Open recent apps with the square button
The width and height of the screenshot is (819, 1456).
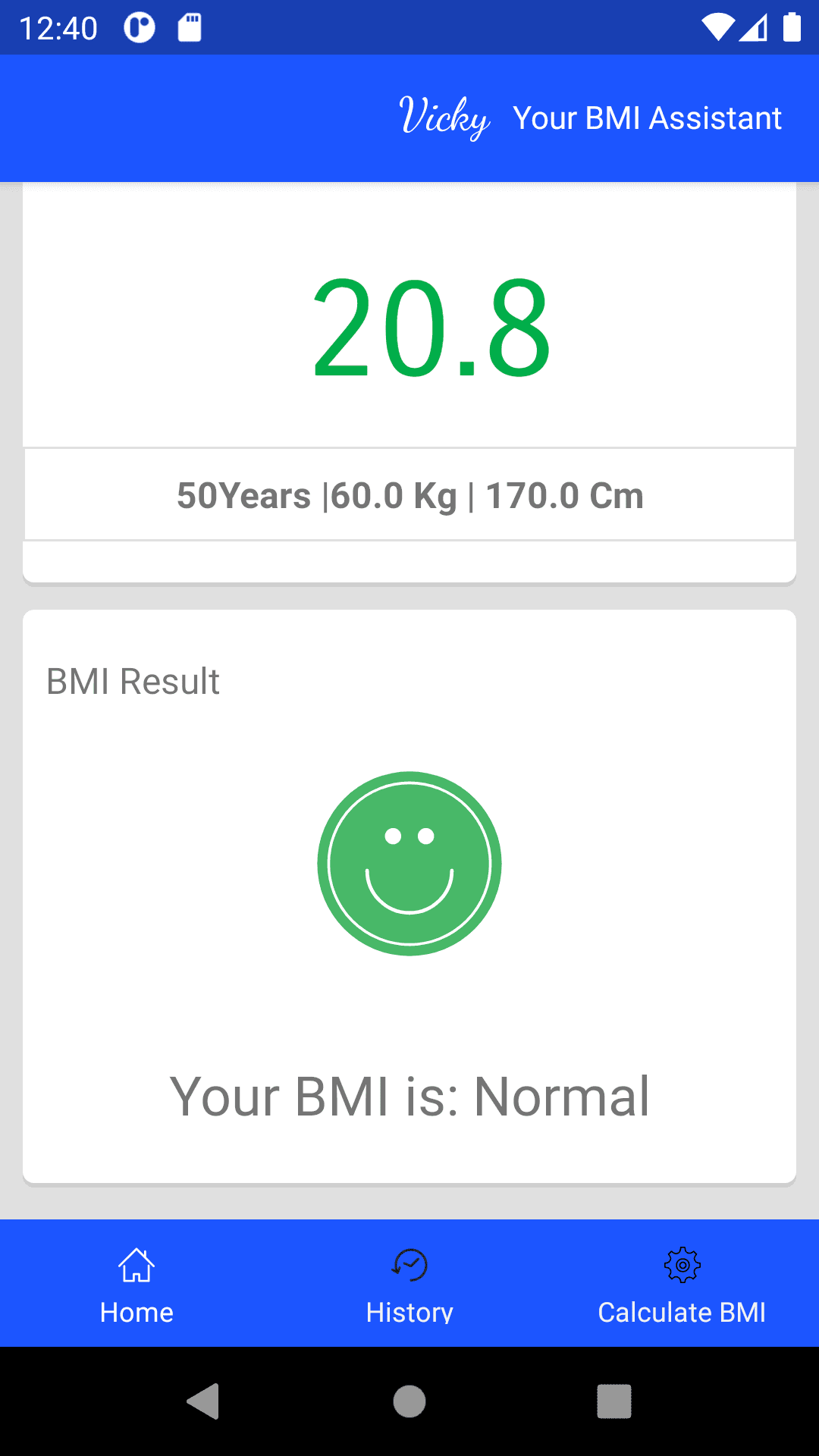pos(614,1401)
